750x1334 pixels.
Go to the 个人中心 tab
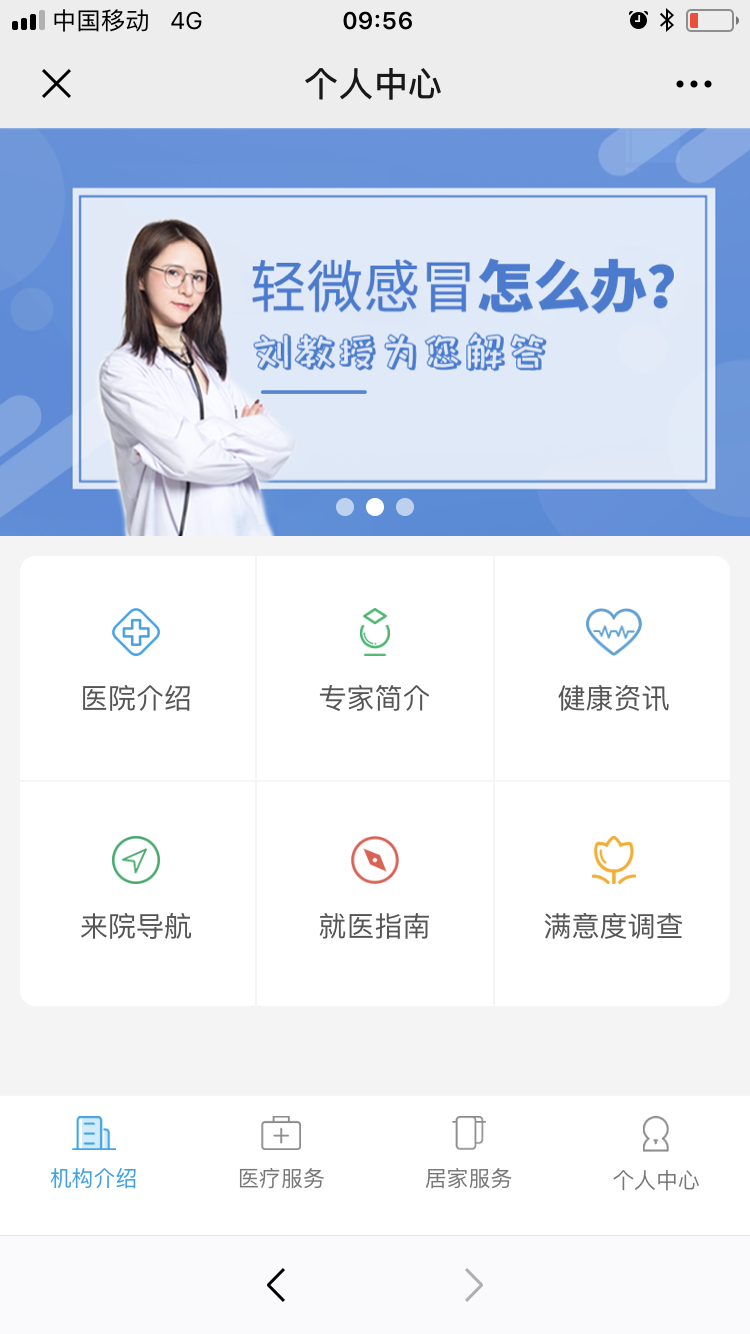coord(656,1153)
